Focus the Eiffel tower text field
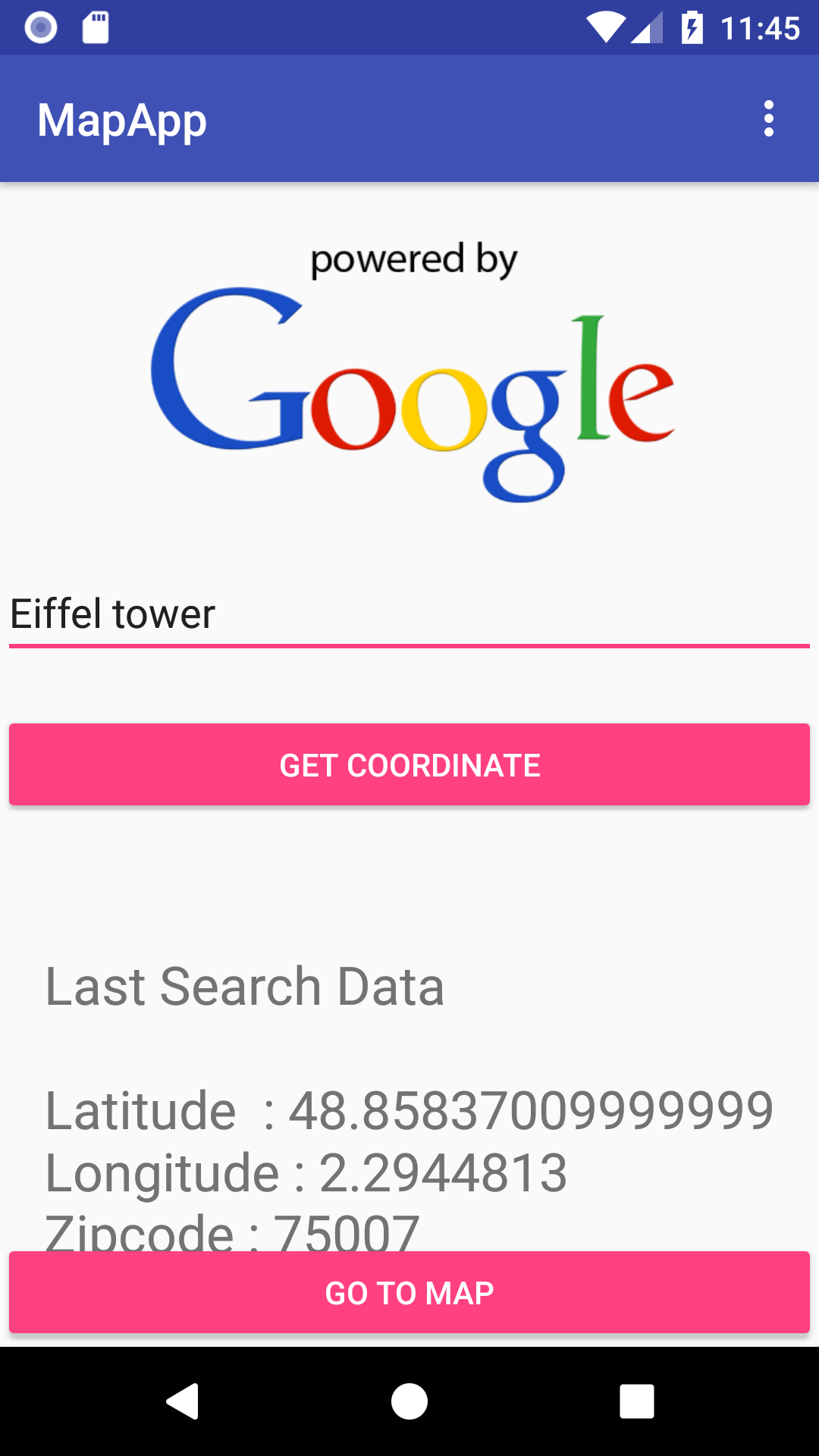The width and height of the screenshot is (819, 1456). point(409,614)
